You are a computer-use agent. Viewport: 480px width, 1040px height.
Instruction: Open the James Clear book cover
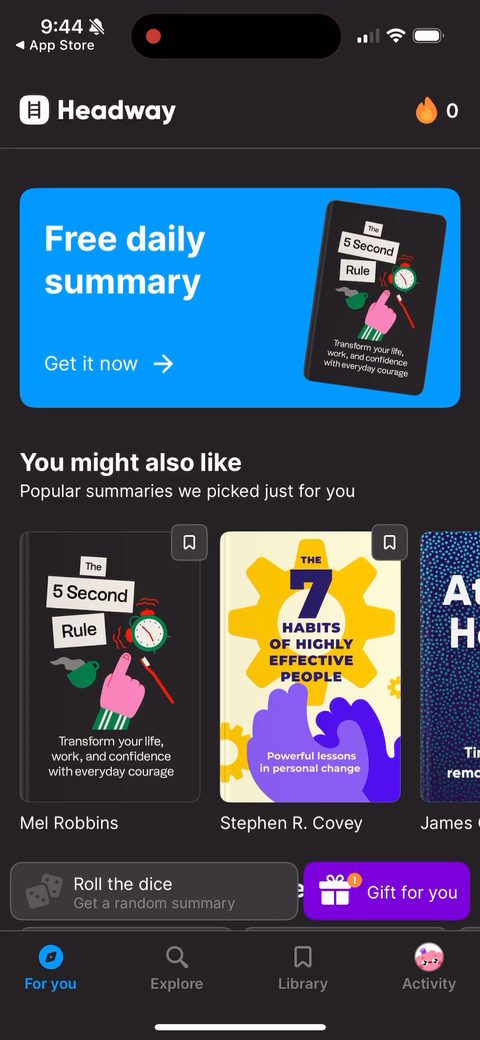click(450, 667)
